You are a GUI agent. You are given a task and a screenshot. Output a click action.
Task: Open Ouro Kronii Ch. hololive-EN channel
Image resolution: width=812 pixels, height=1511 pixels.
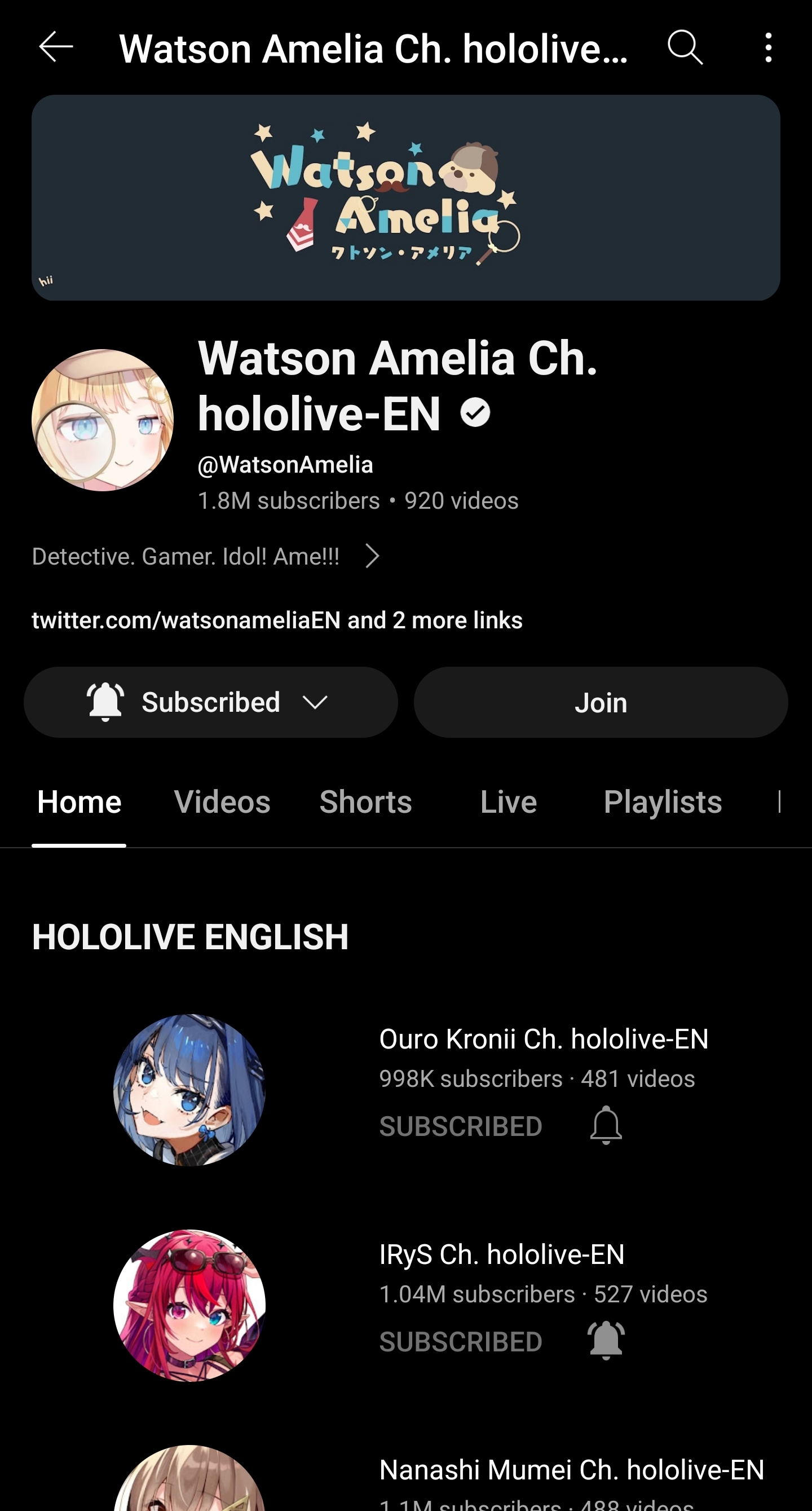pos(544,1039)
